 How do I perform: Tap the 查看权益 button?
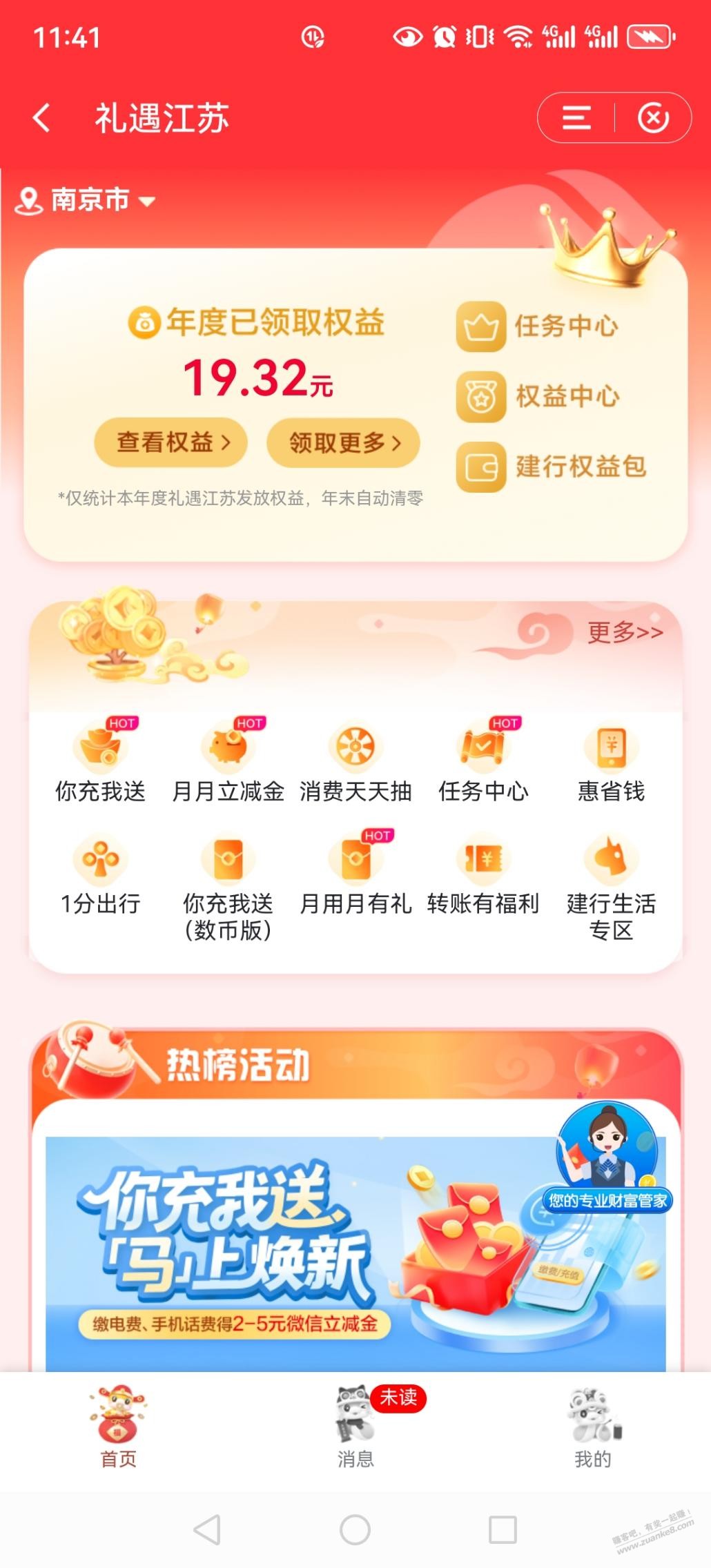171,442
